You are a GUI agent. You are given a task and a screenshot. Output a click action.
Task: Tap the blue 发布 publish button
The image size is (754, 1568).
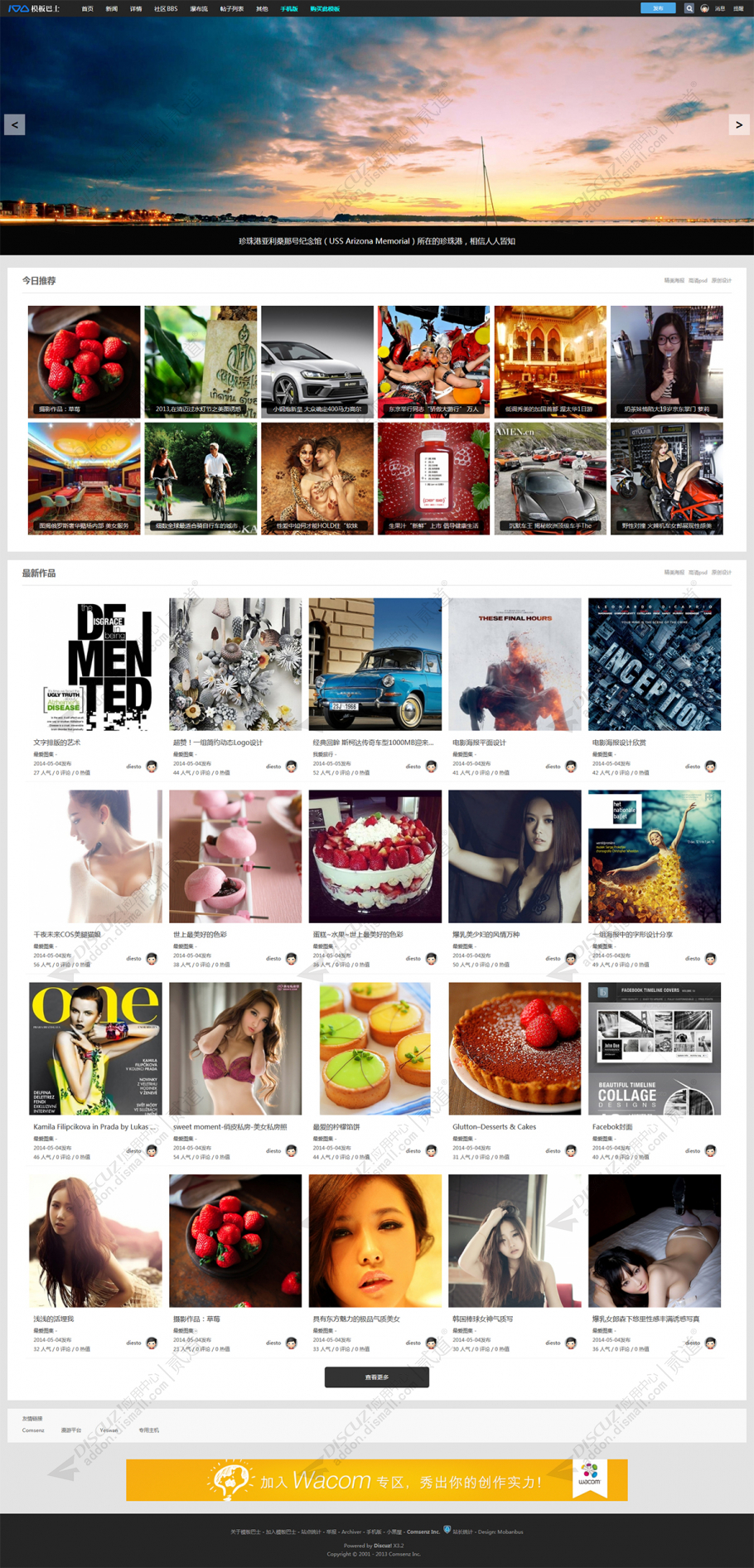[x=658, y=8]
